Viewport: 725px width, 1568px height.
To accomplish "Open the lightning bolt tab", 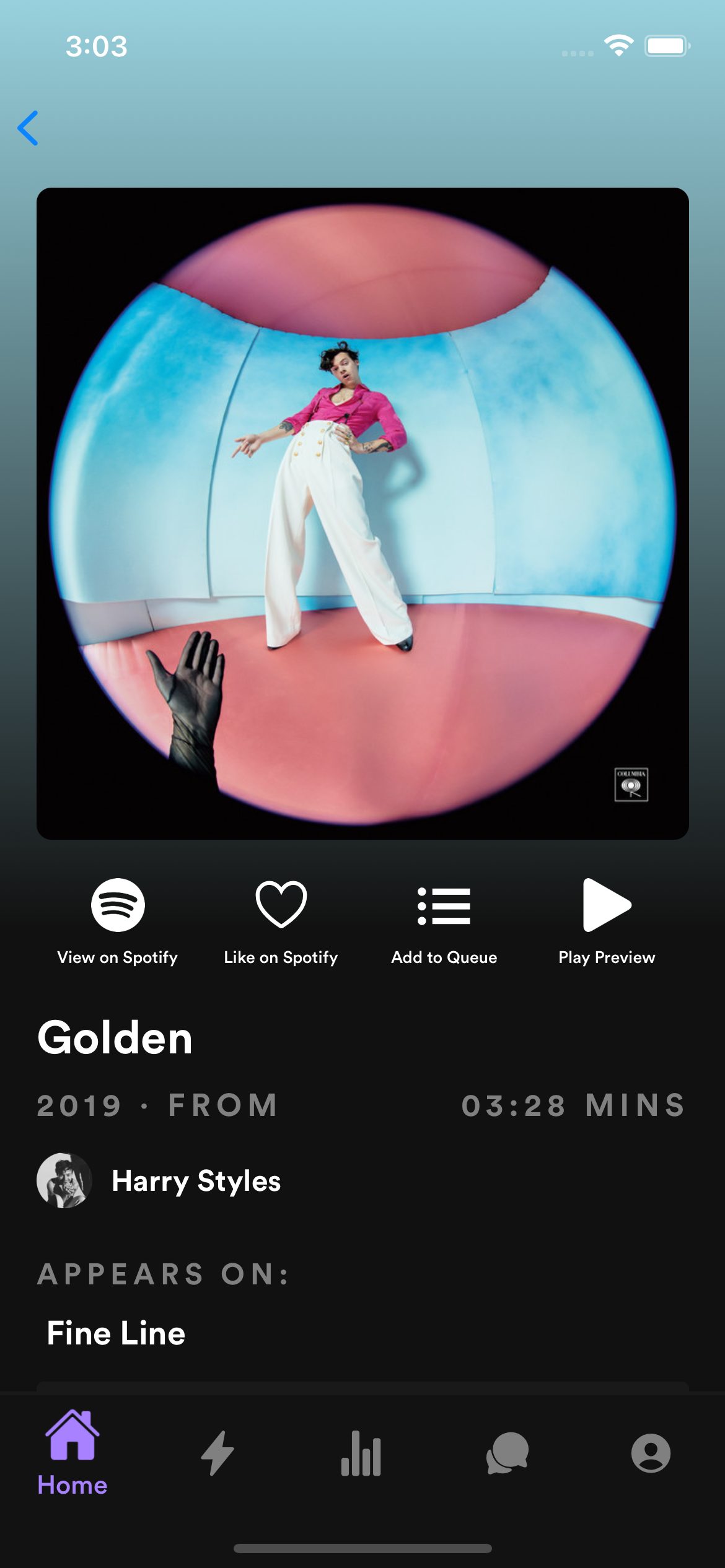I will coord(217,1453).
